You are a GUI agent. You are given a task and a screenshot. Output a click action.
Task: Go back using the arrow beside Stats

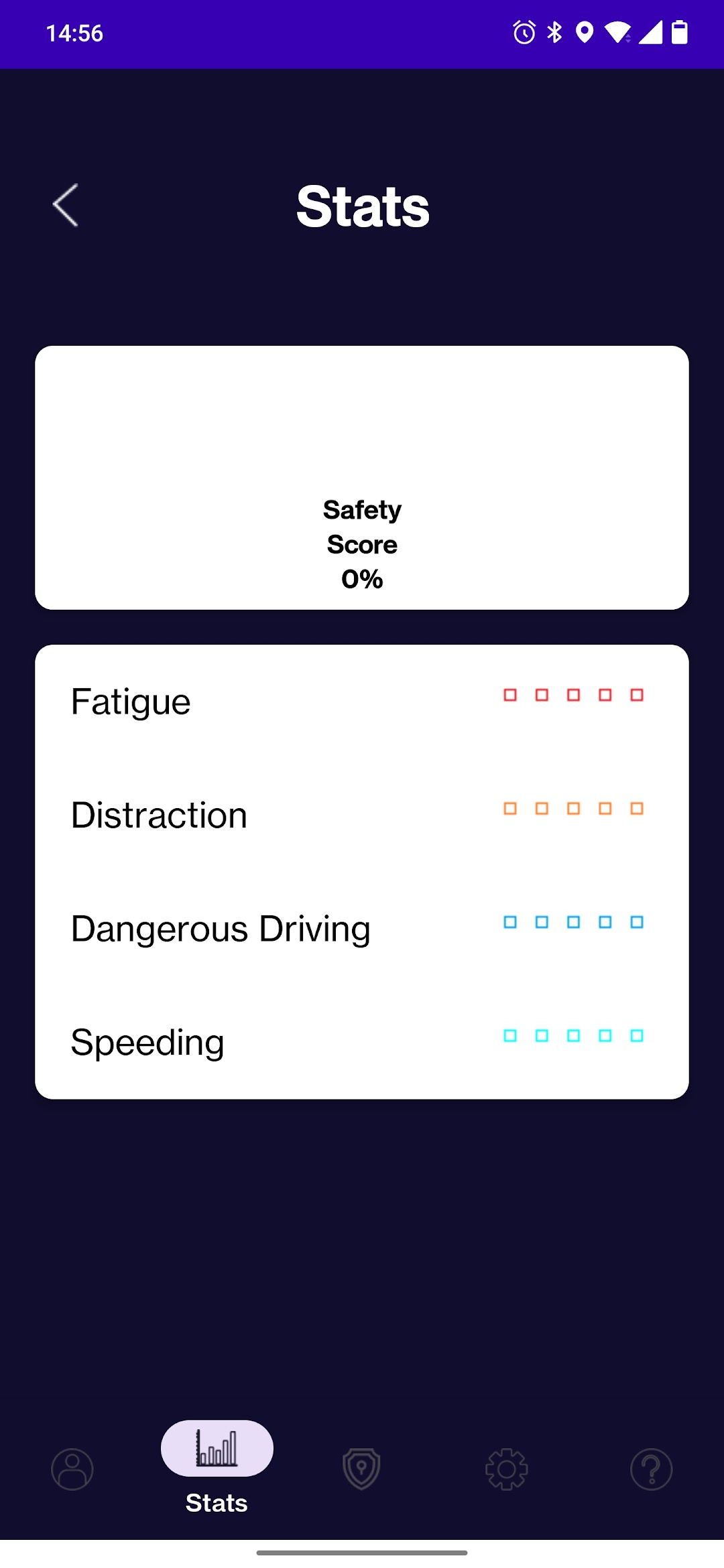[66, 205]
